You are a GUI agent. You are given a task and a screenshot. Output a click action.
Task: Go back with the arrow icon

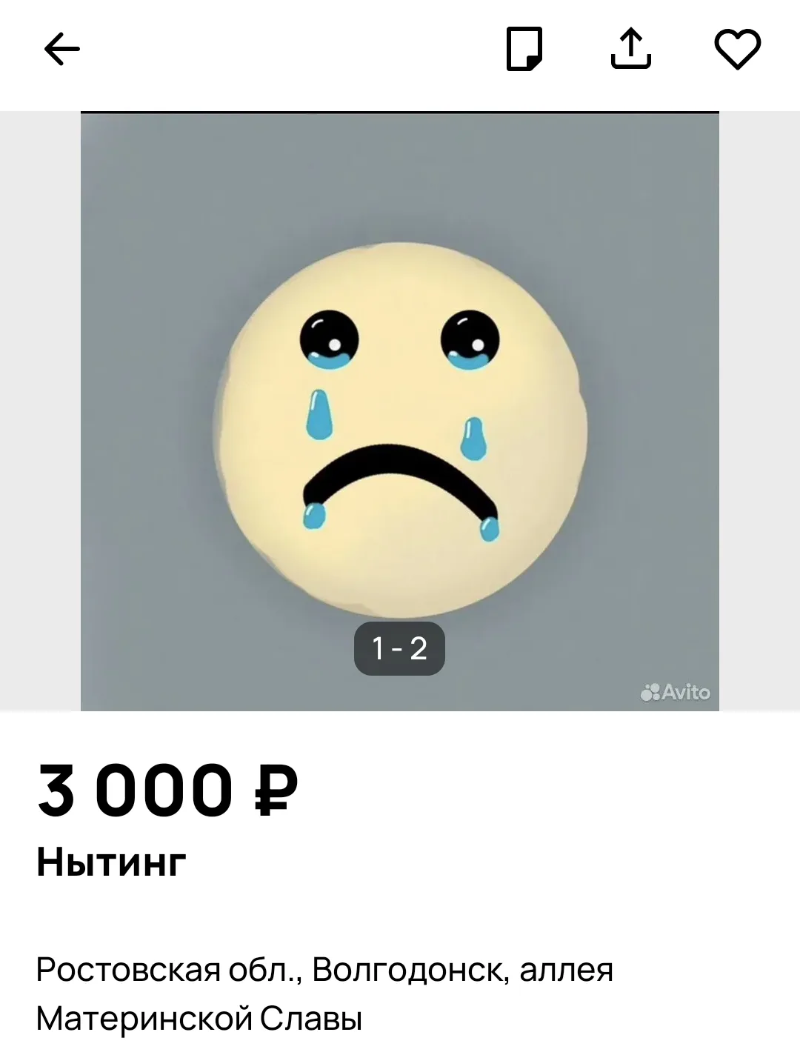62,49
